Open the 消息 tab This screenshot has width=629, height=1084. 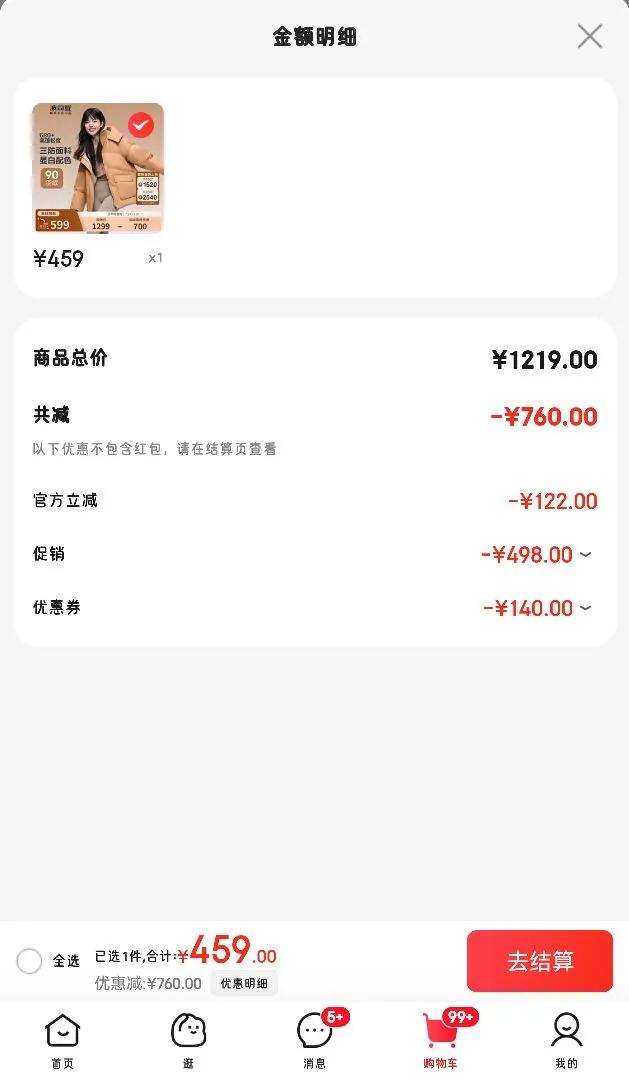coord(315,1040)
